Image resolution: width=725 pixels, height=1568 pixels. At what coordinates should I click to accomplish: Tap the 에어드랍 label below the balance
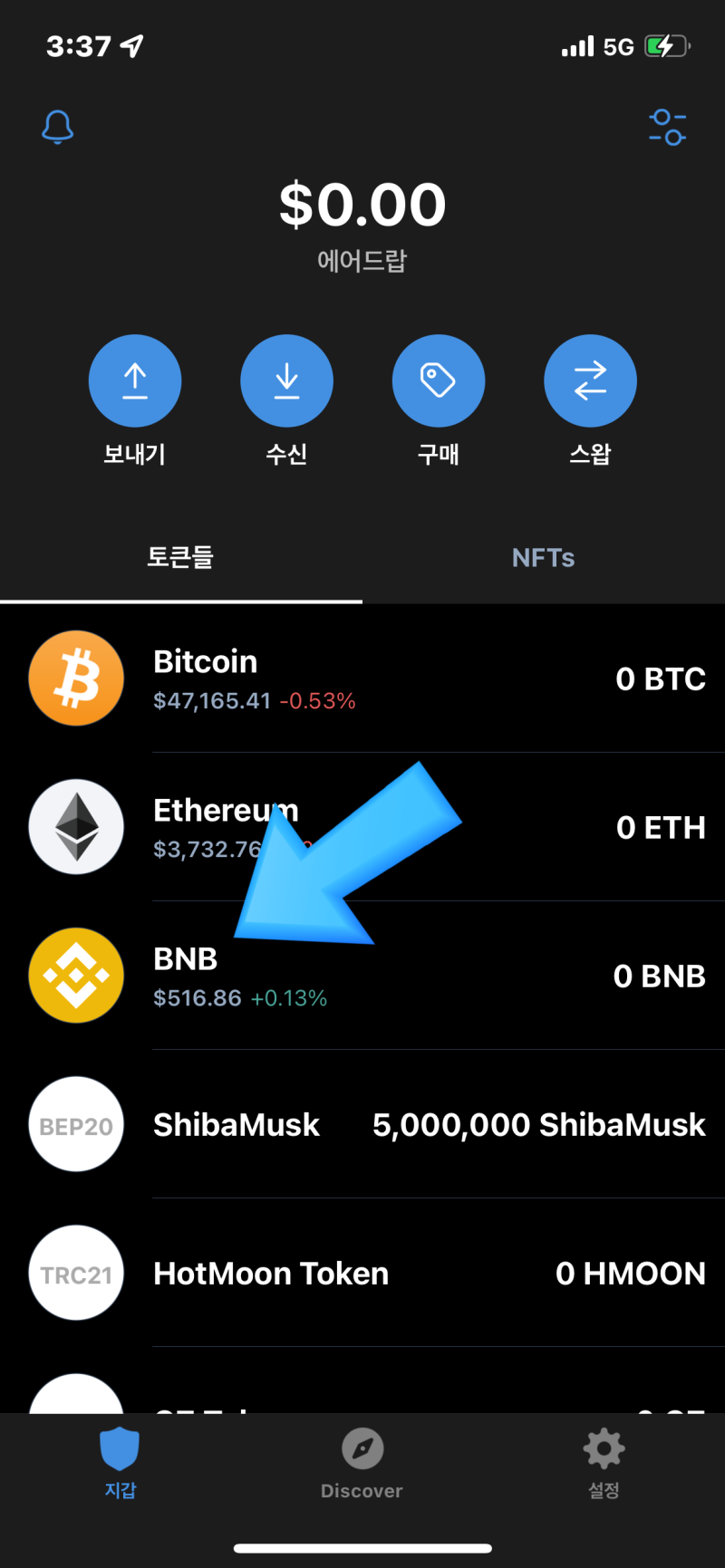[362, 261]
